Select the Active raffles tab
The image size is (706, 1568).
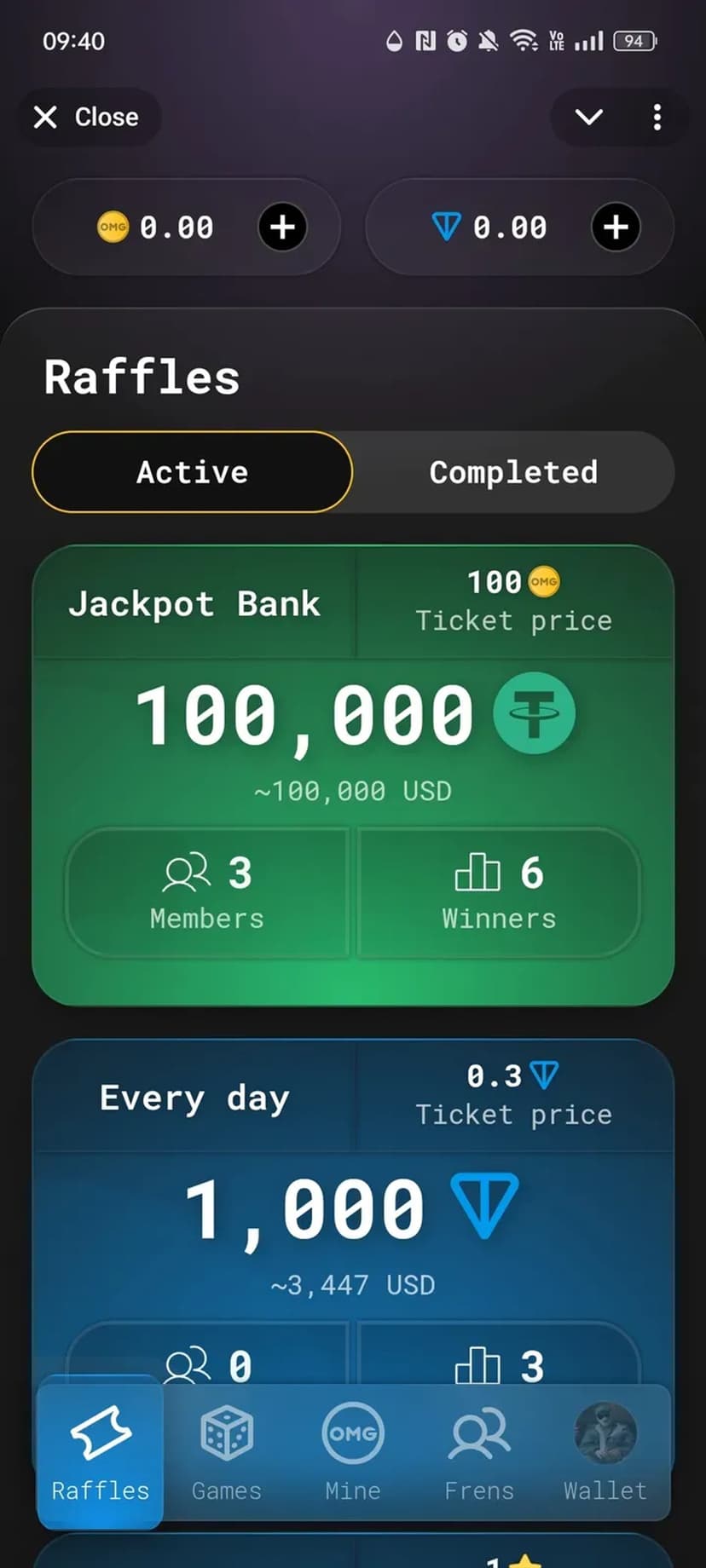[x=193, y=472]
